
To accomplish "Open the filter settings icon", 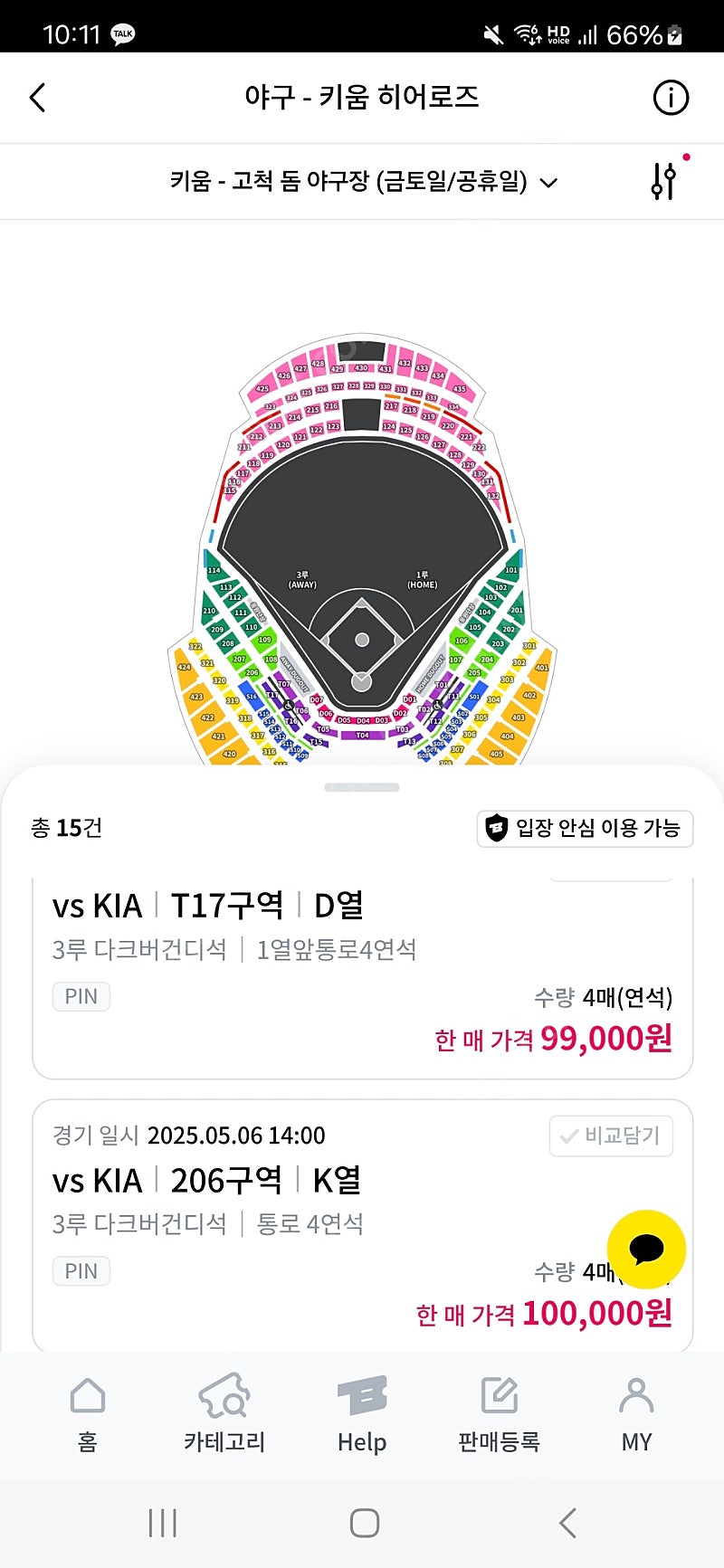I will point(665,179).
